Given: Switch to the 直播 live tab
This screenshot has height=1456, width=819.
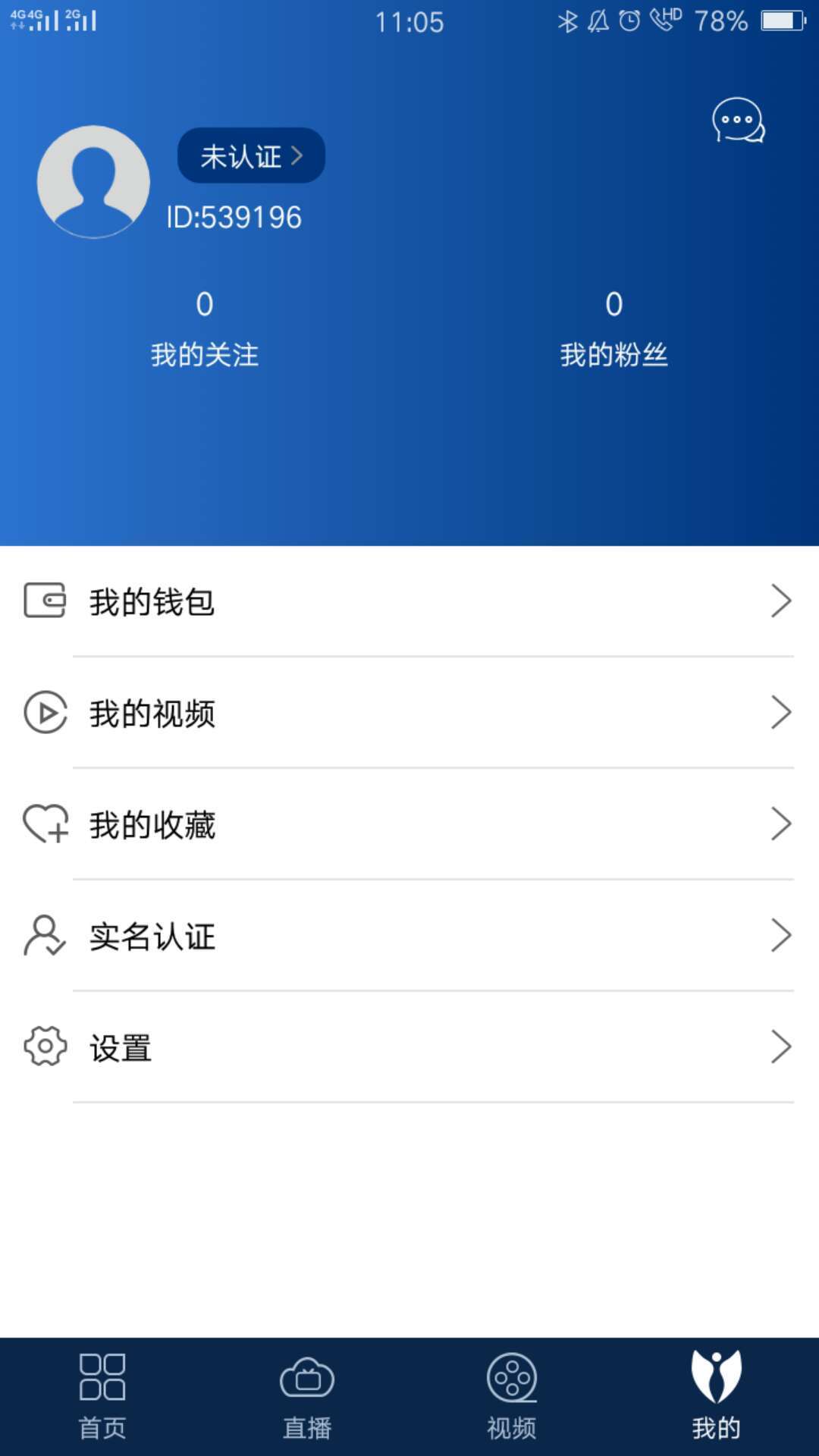Looking at the screenshot, I should [307, 1395].
